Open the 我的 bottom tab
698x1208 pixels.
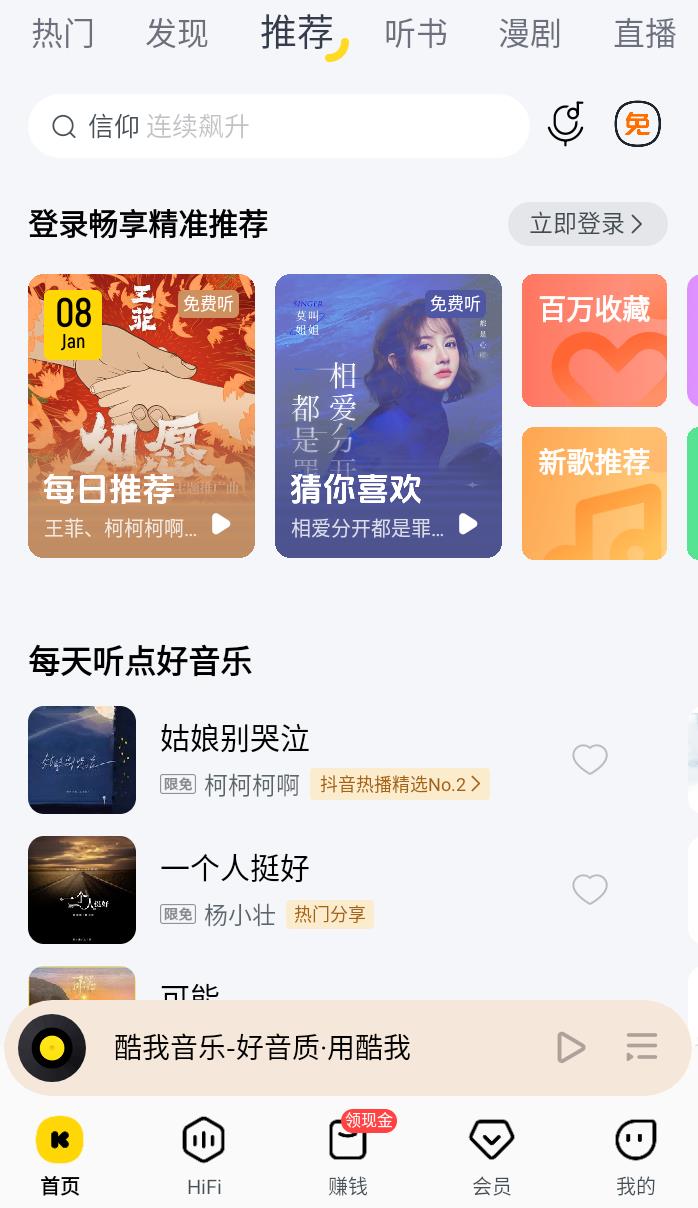[x=635, y=1158]
